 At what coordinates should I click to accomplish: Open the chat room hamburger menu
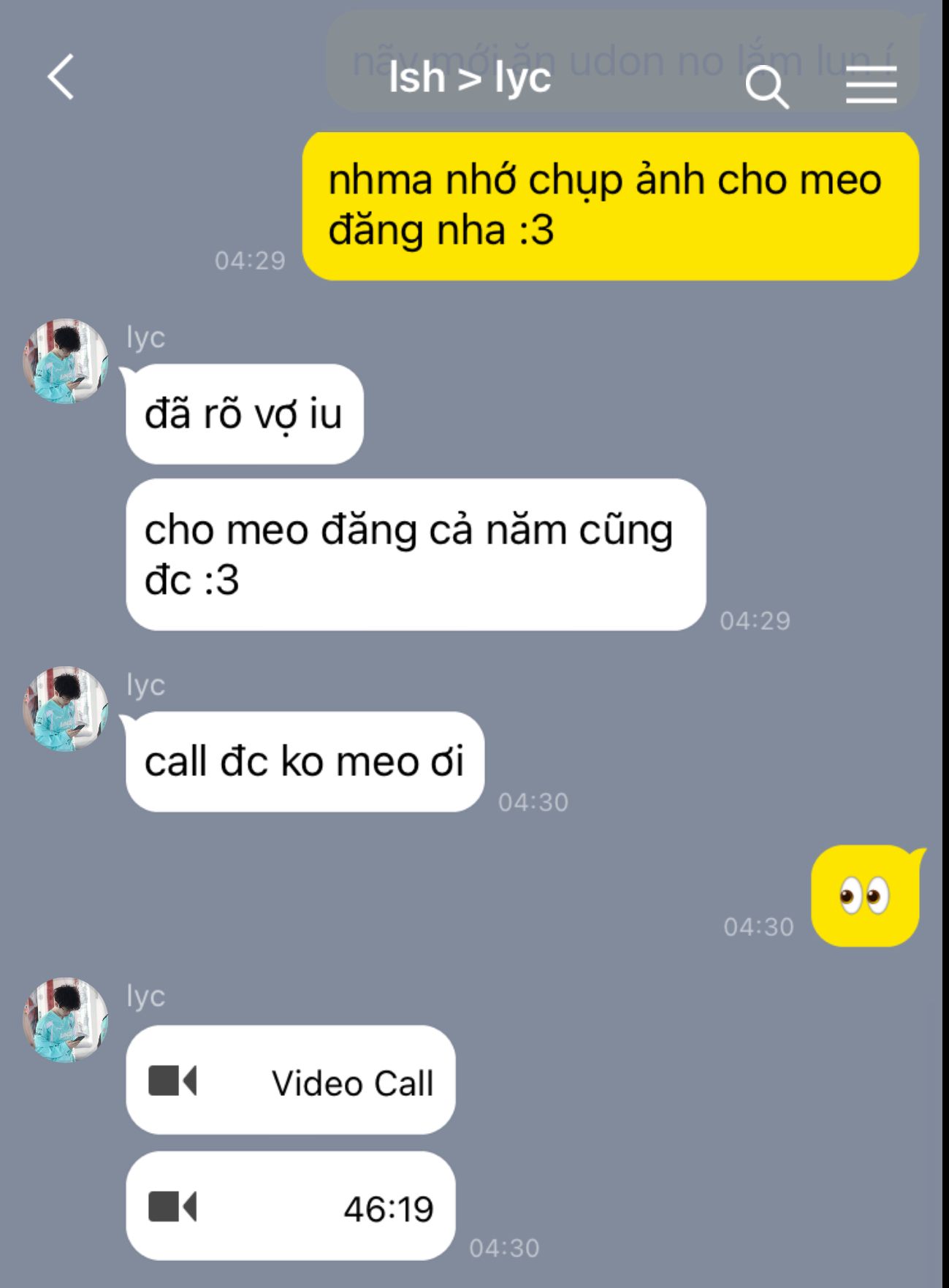tap(871, 85)
